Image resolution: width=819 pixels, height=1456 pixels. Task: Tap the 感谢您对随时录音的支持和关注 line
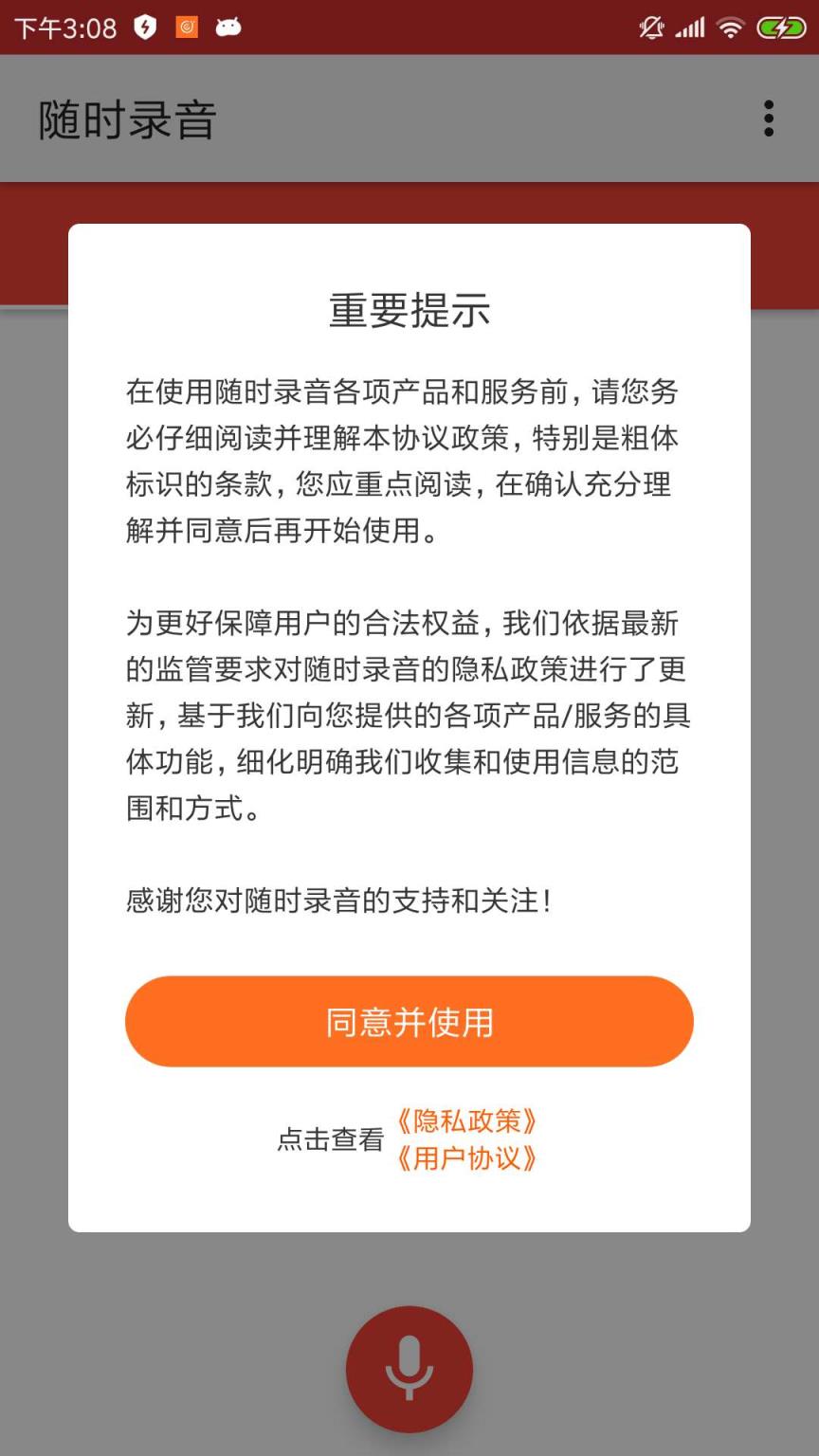pos(339,902)
